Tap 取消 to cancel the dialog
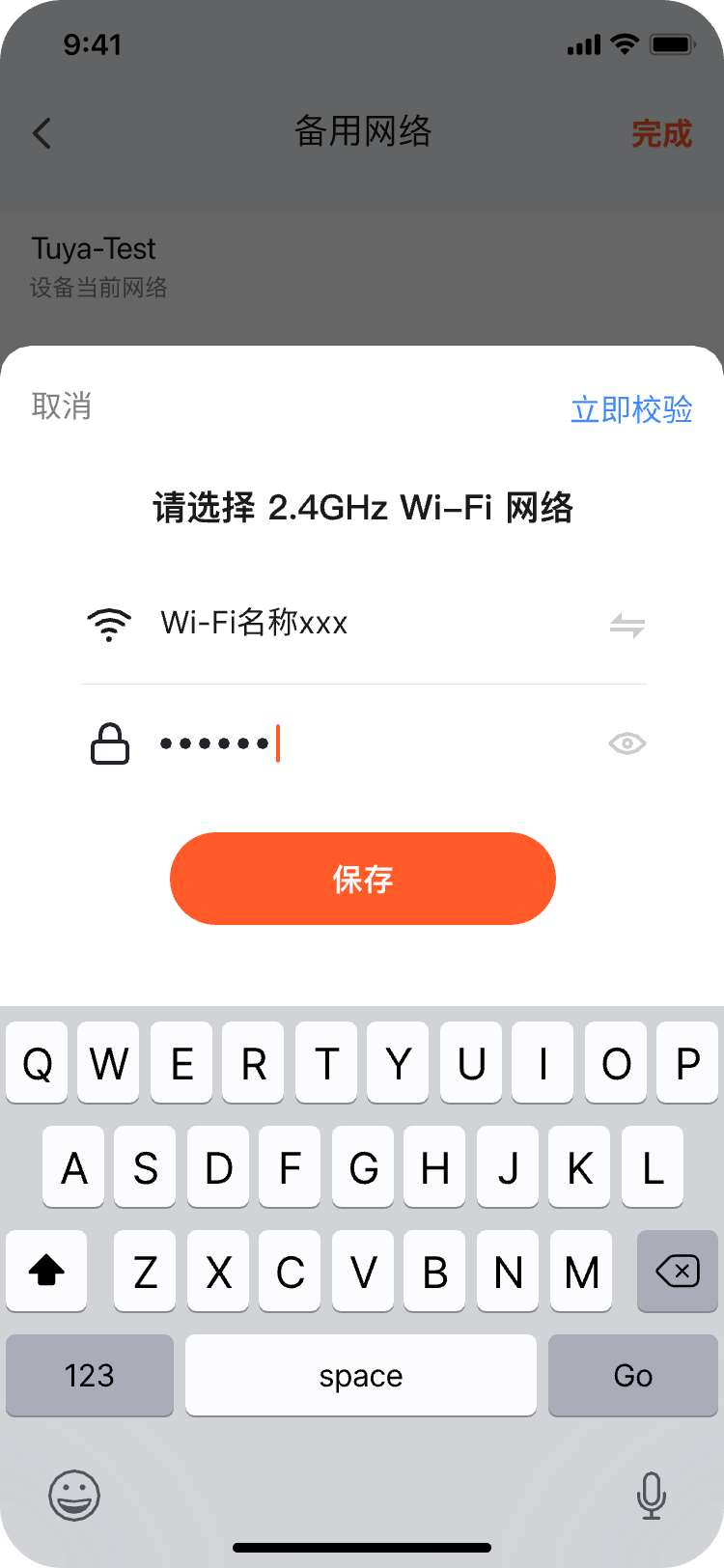Image resolution: width=724 pixels, height=1568 pixels. [x=62, y=406]
